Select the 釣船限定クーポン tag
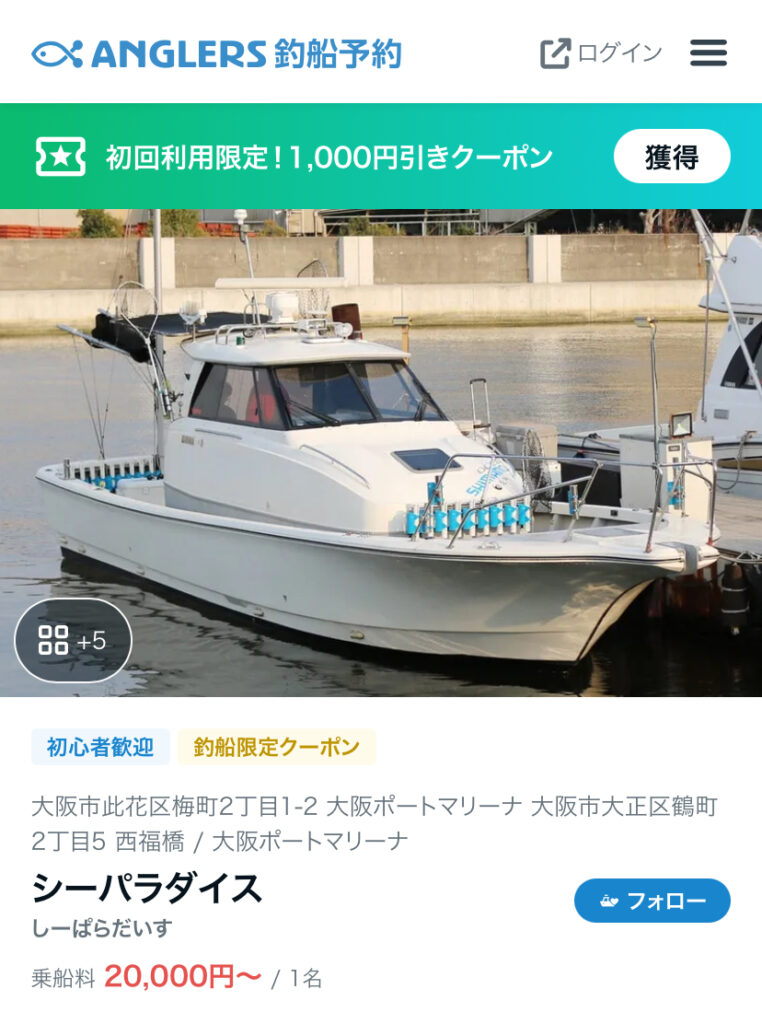 point(276,747)
